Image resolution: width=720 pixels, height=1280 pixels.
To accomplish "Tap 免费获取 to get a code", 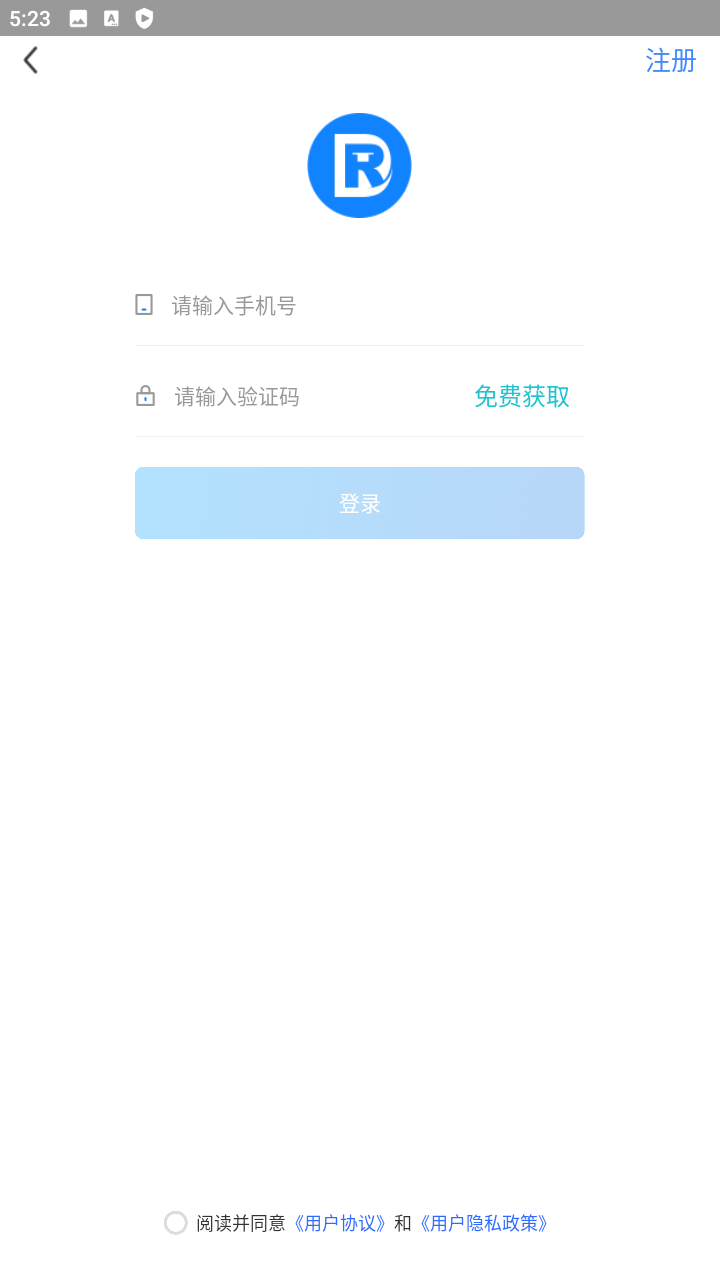I will (521, 397).
